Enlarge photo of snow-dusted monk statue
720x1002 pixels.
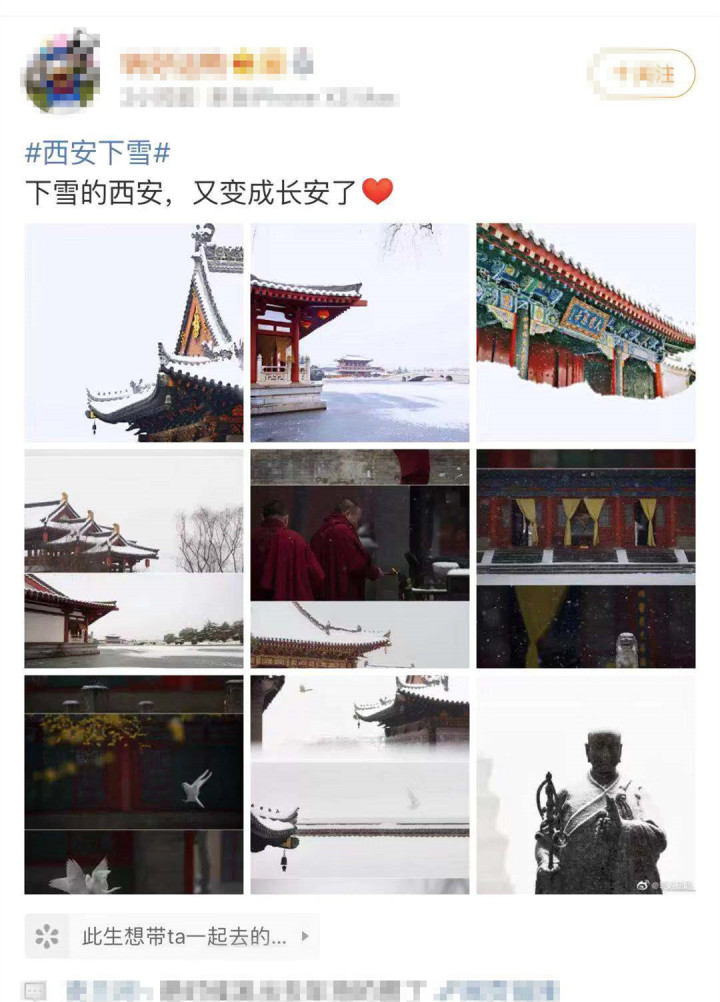pyautogui.click(x=586, y=784)
